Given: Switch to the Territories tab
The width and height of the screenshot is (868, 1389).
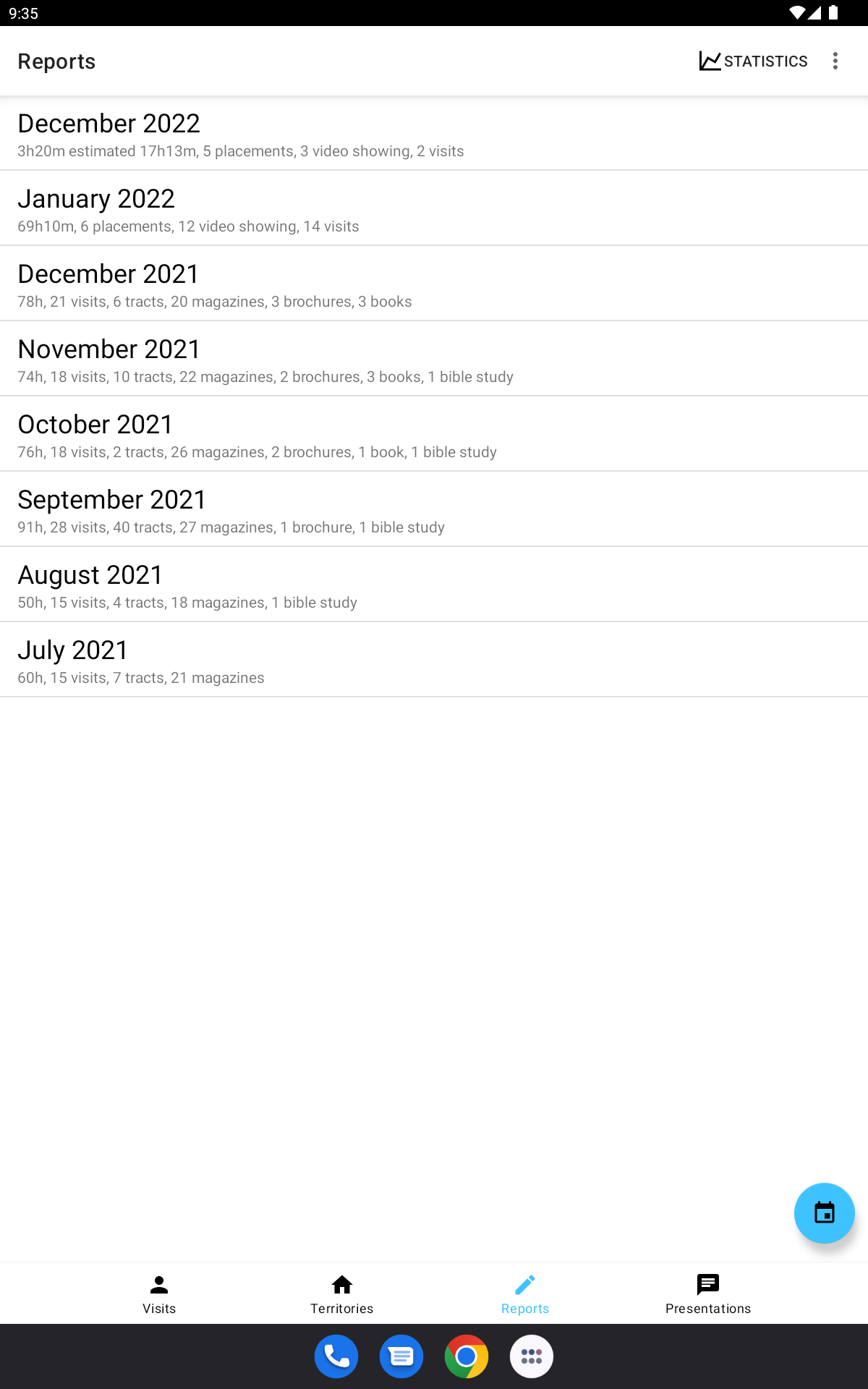Looking at the screenshot, I should pyautogui.click(x=342, y=1294).
